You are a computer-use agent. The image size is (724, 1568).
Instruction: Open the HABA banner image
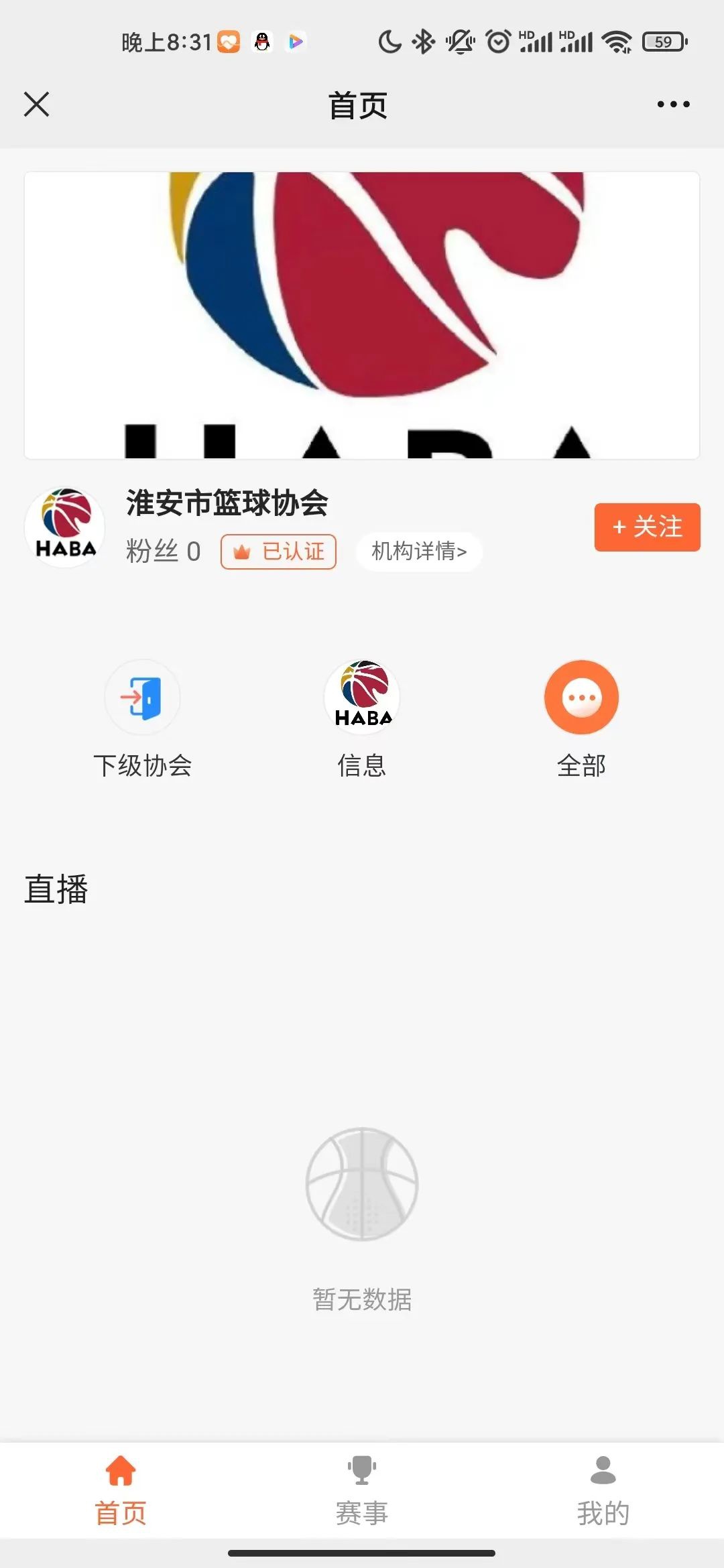(362, 315)
